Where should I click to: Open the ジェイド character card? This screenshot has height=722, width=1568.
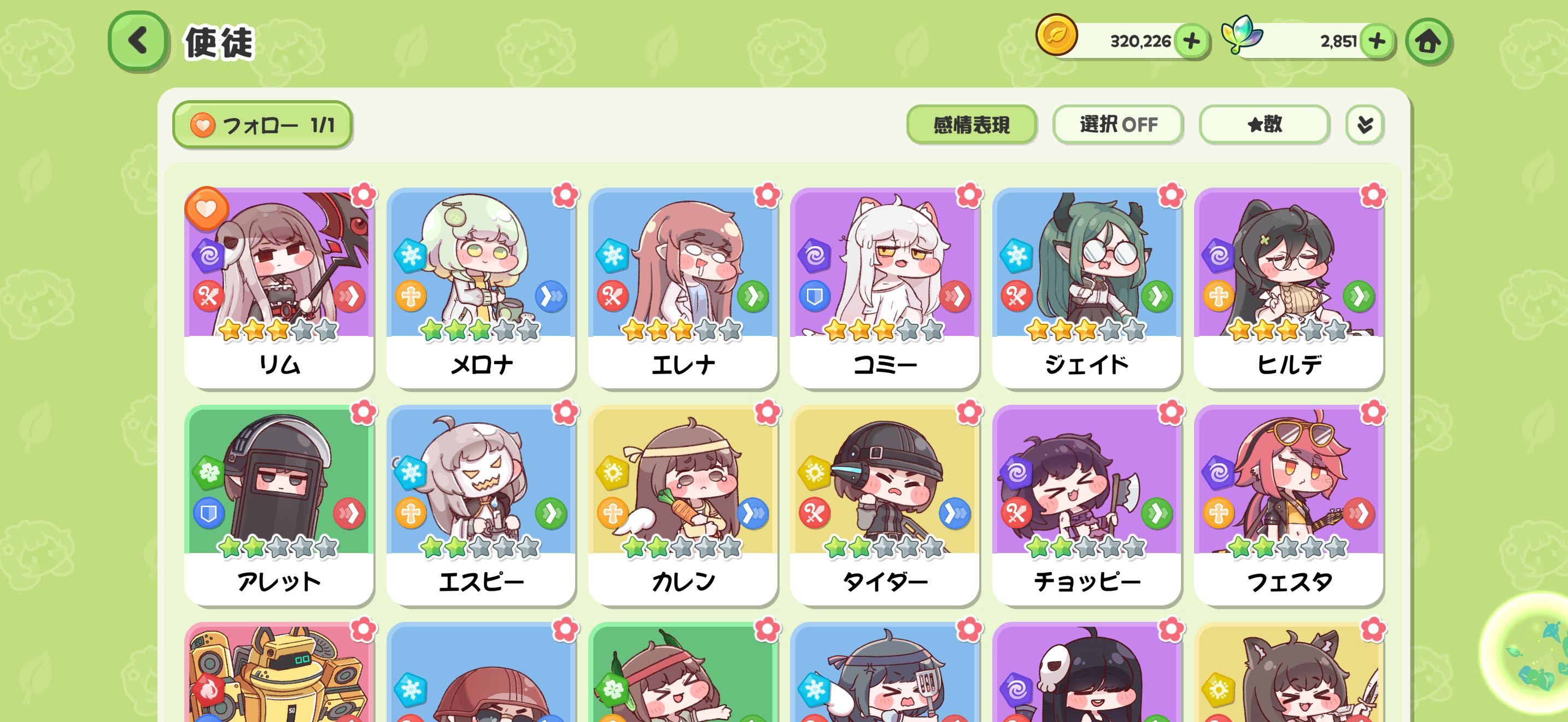(x=1086, y=287)
